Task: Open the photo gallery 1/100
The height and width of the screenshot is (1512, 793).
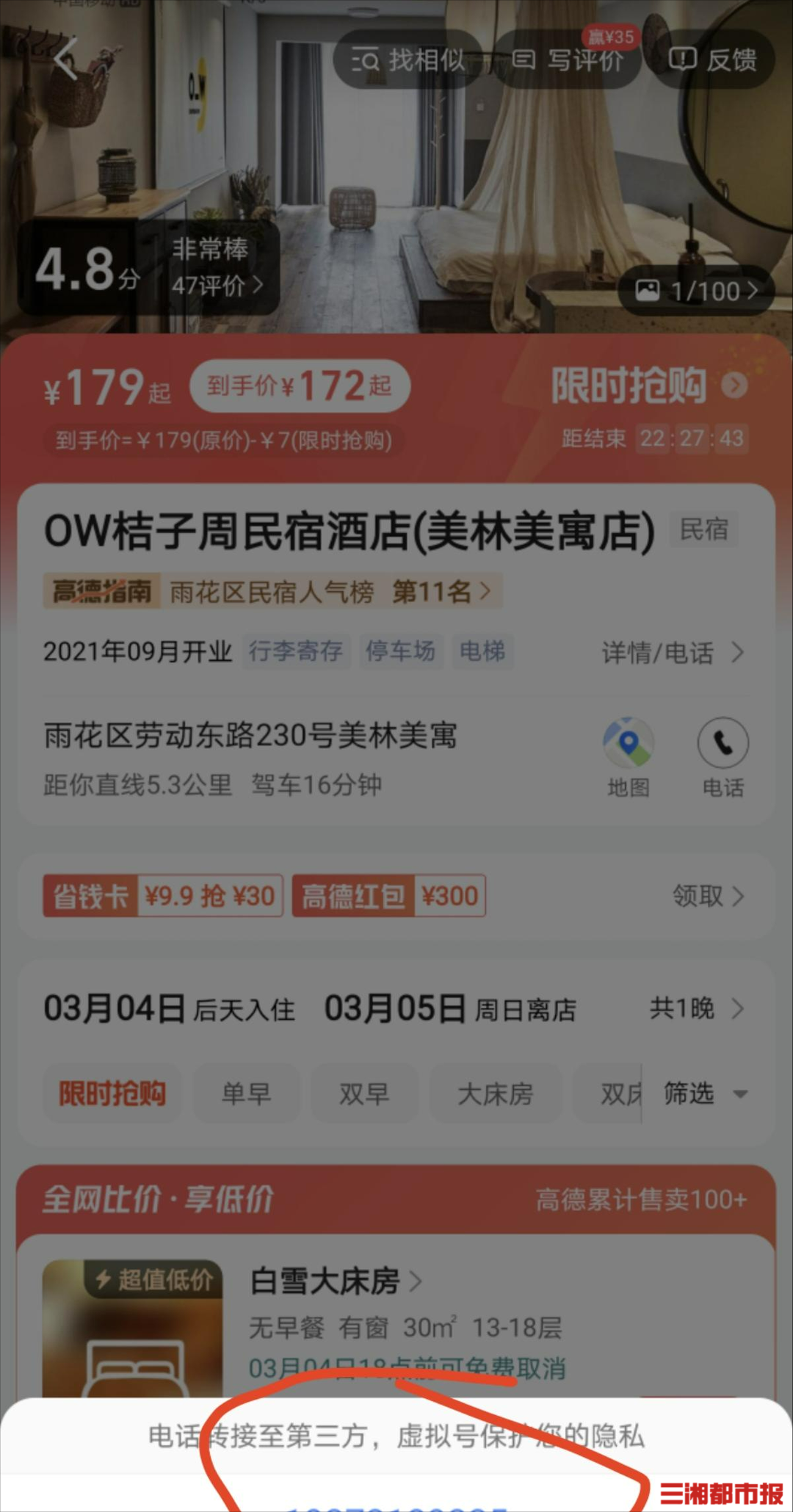Action: [x=696, y=292]
